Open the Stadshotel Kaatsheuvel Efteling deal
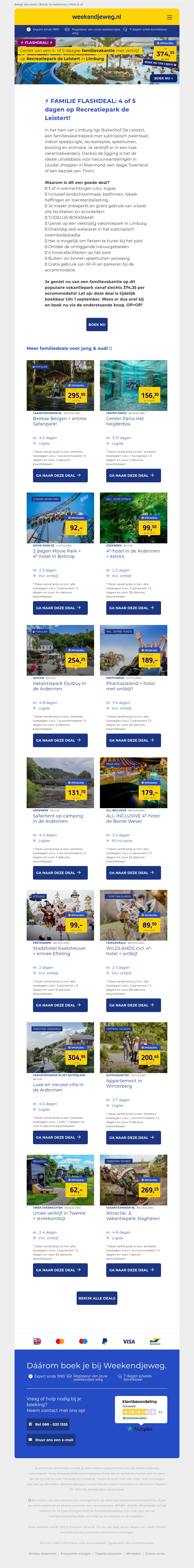 (60, 1005)
